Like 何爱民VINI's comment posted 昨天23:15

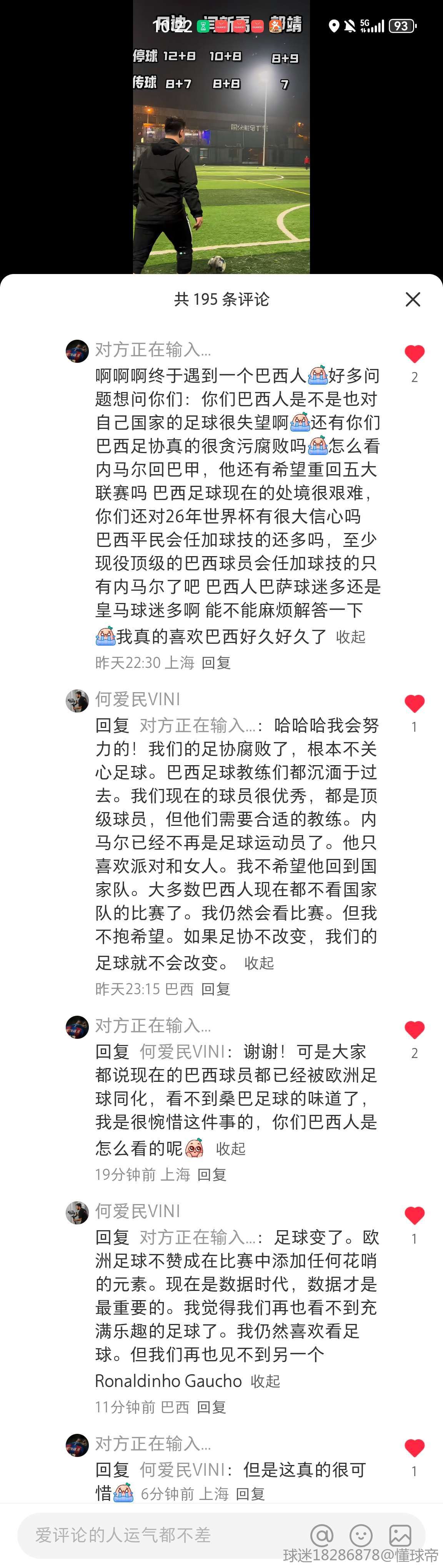415,703
